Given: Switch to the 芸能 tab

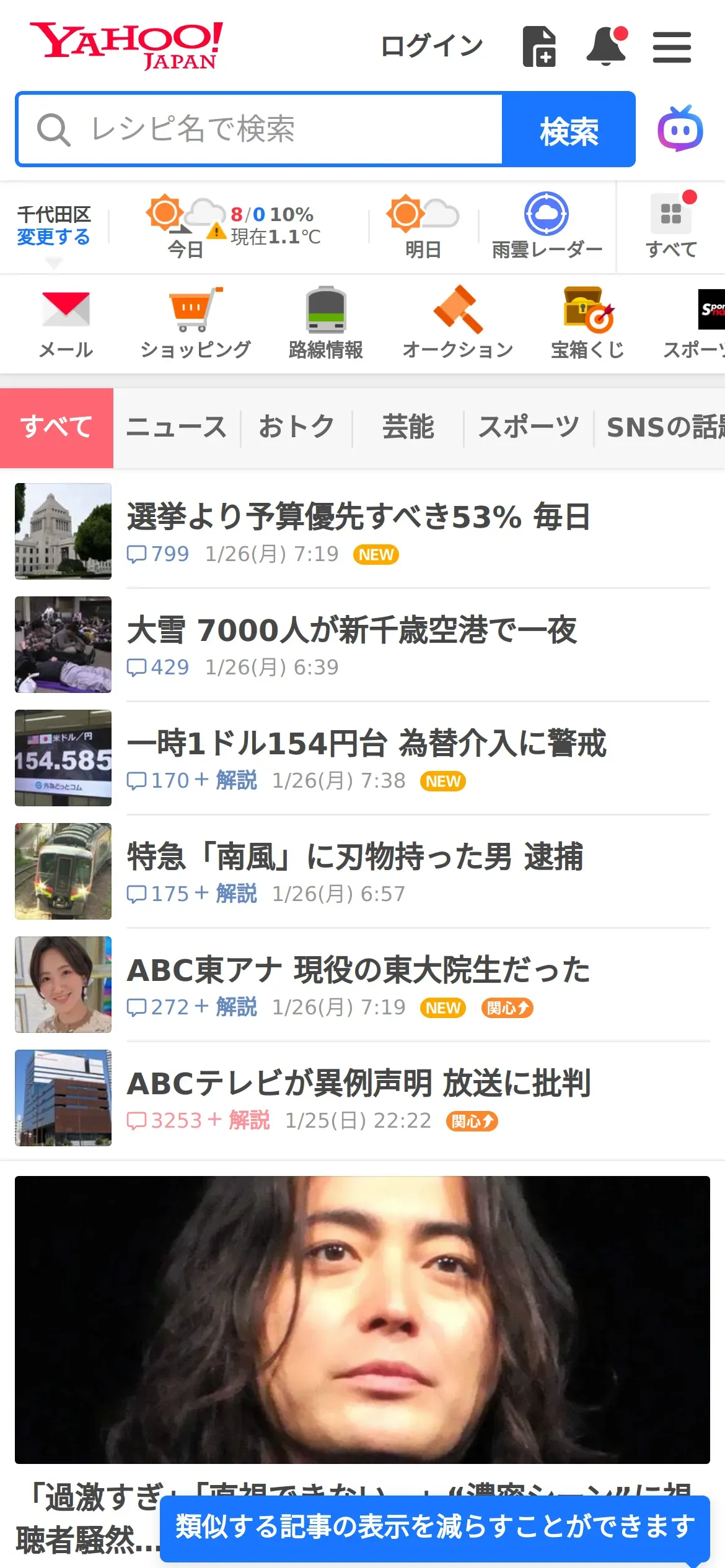Looking at the screenshot, I should 408,427.
